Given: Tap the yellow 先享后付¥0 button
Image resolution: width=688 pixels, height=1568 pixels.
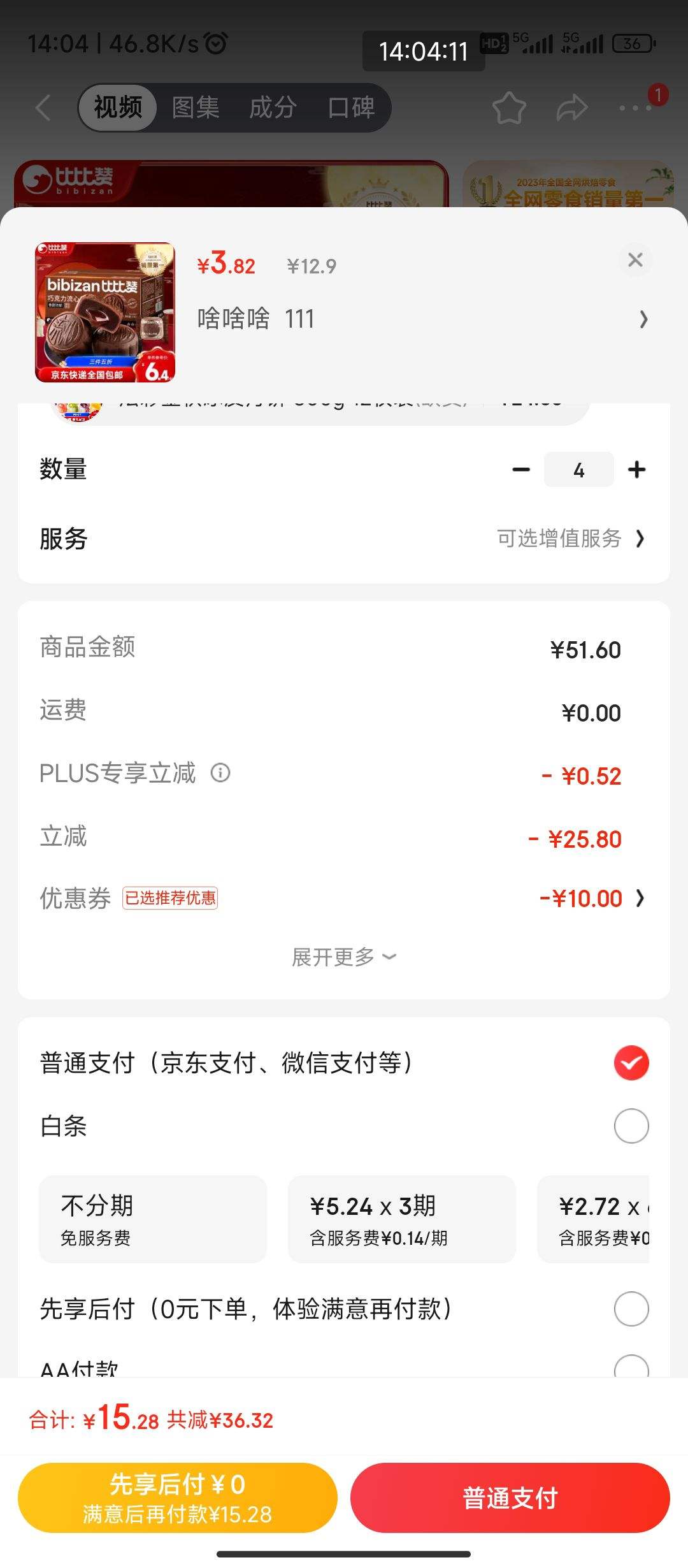Looking at the screenshot, I should (x=178, y=1497).
